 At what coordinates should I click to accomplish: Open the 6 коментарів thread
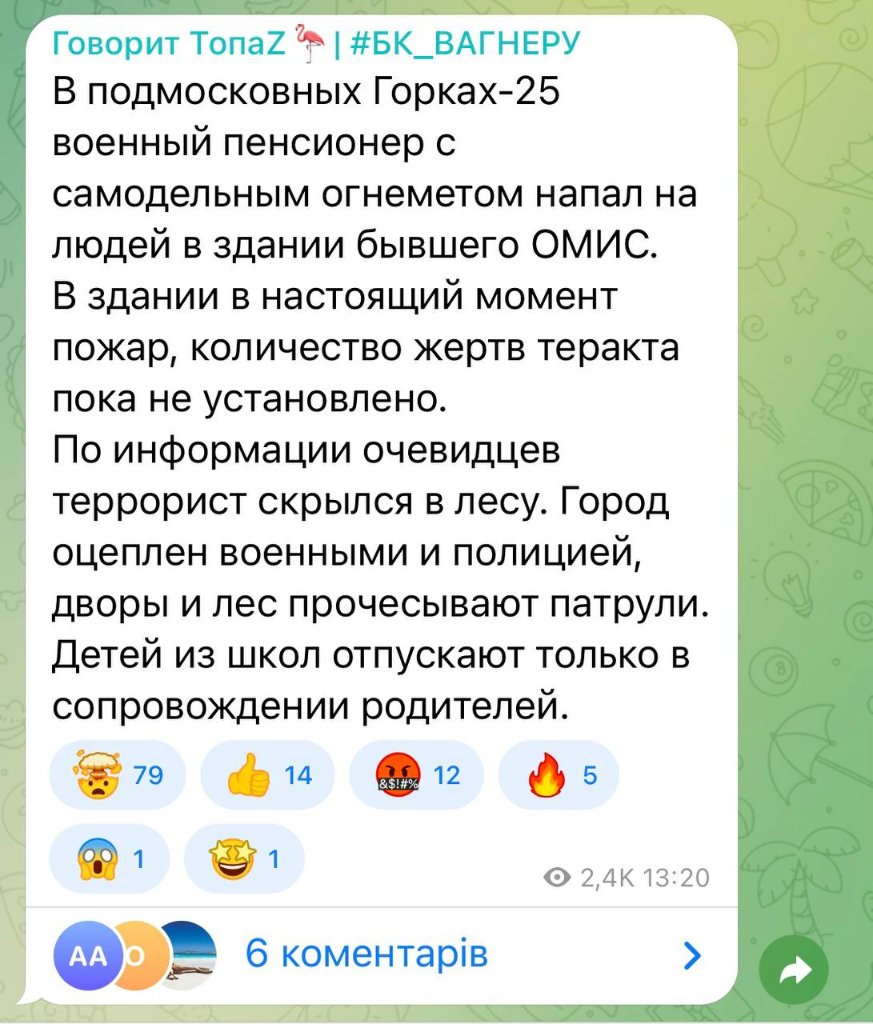point(366,955)
